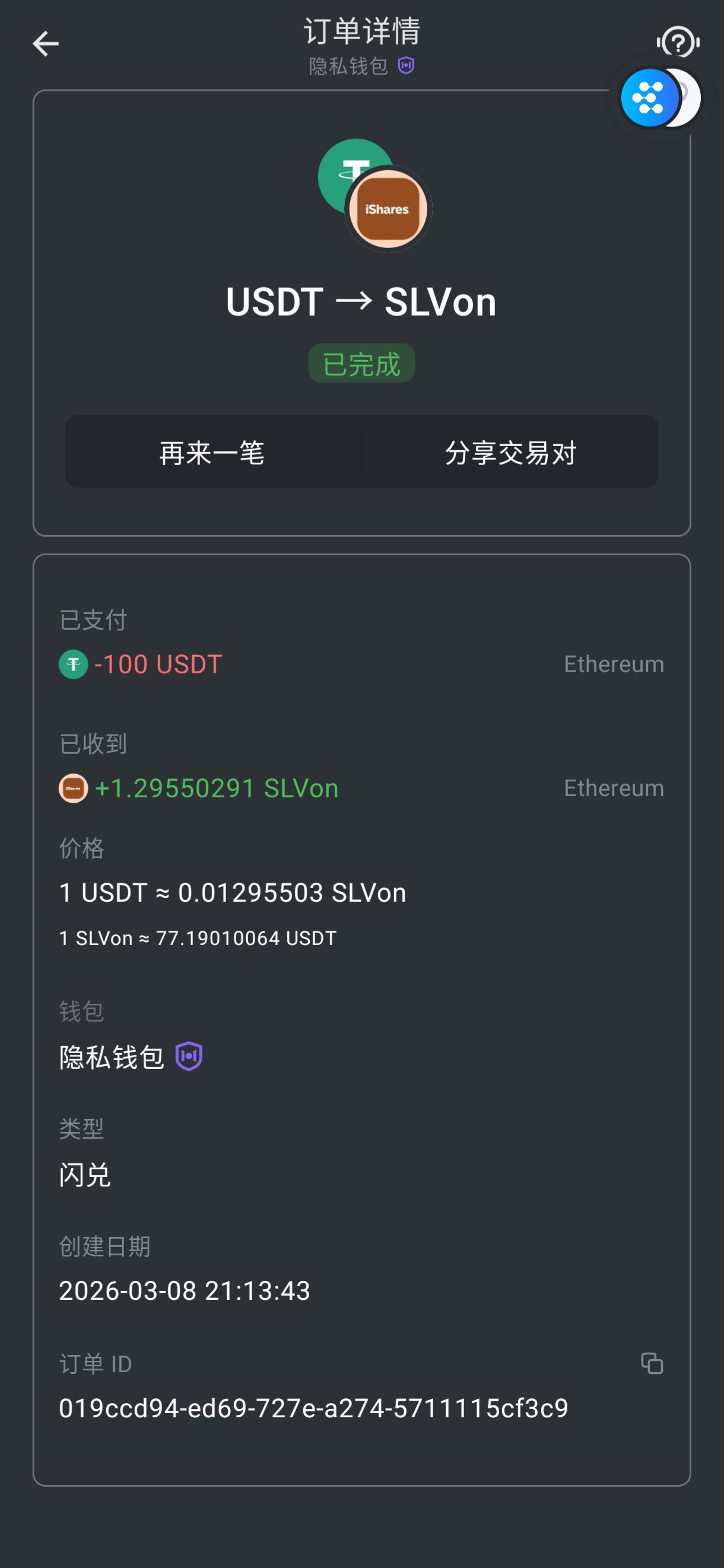The image size is (724, 1568).
Task: Open the floating blue assistant bubble
Action: pyautogui.click(x=650, y=98)
